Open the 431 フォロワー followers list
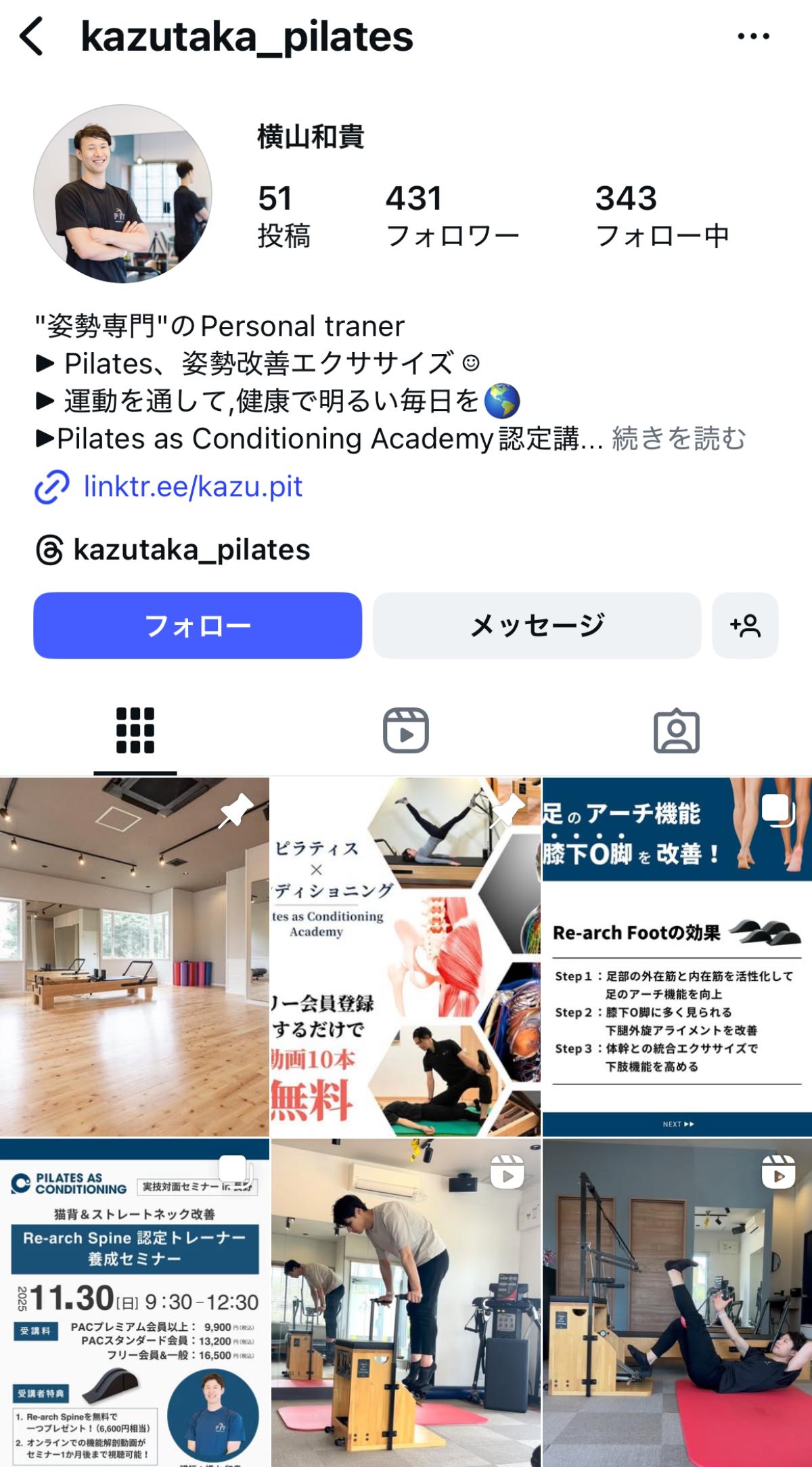 [452, 215]
